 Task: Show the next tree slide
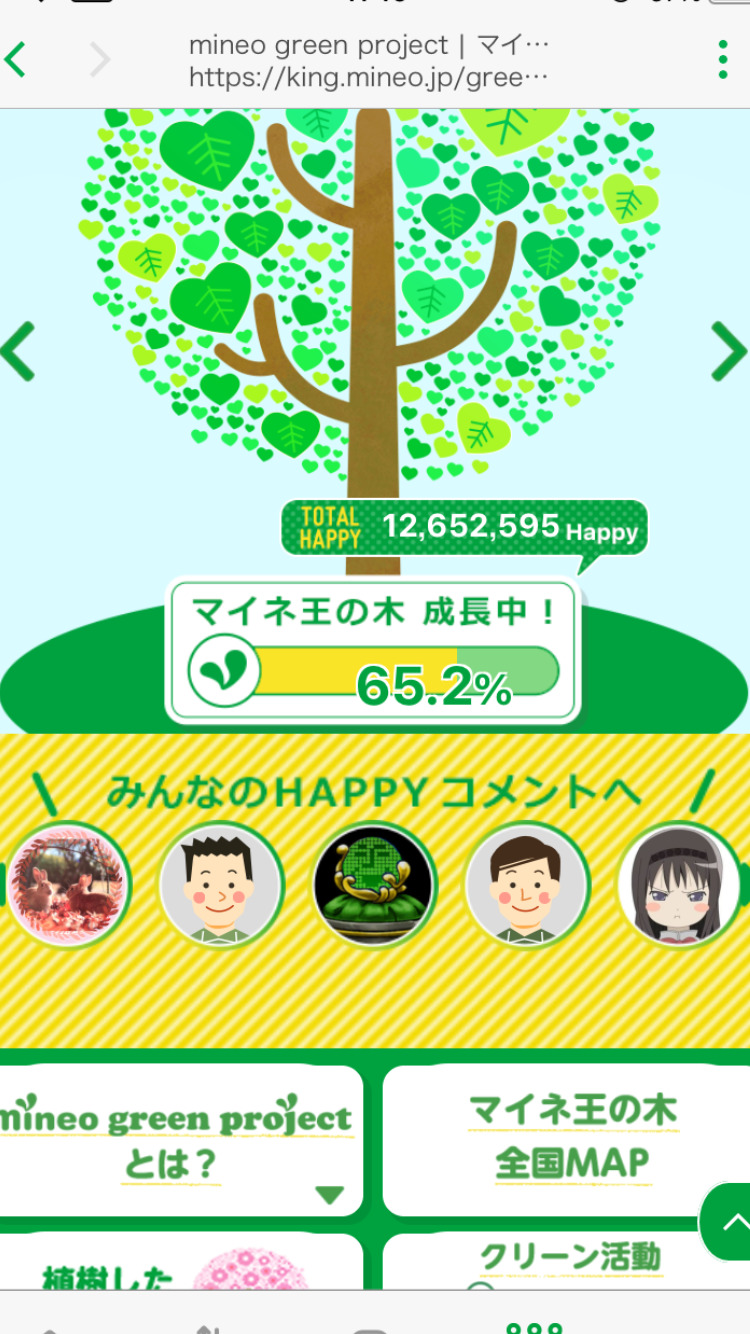(729, 351)
